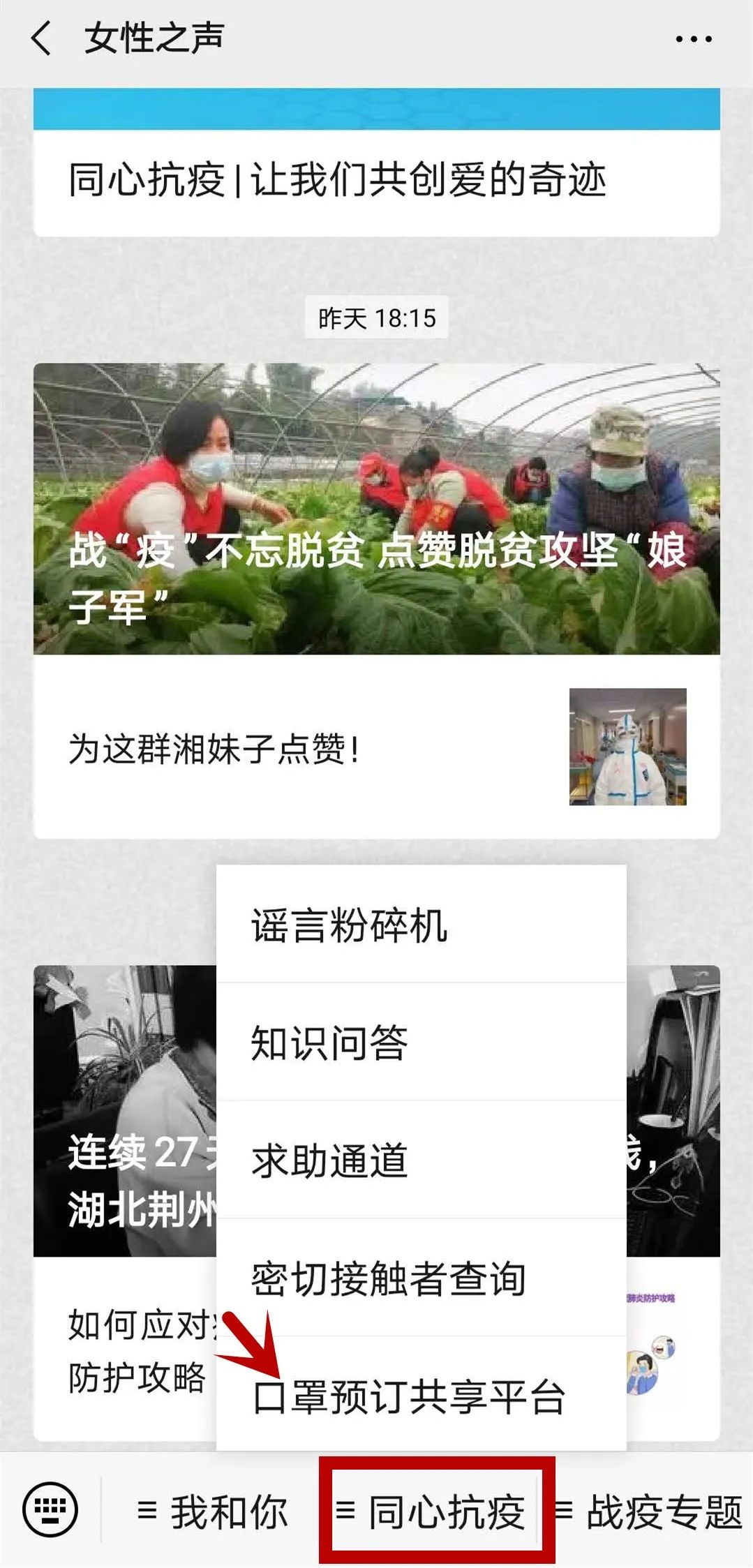Open the 战“疫”不忘脱贫 article card

tap(376, 509)
